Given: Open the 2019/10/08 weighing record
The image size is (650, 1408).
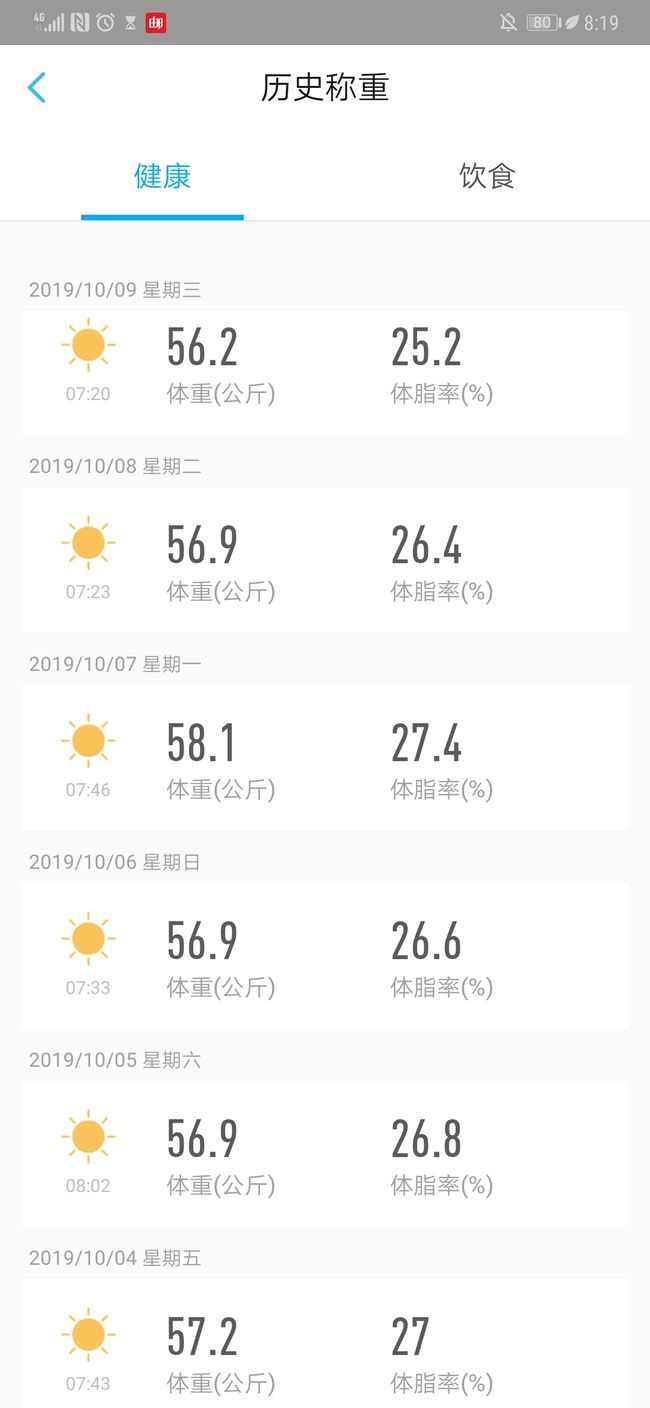Looking at the screenshot, I should pos(325,559).
